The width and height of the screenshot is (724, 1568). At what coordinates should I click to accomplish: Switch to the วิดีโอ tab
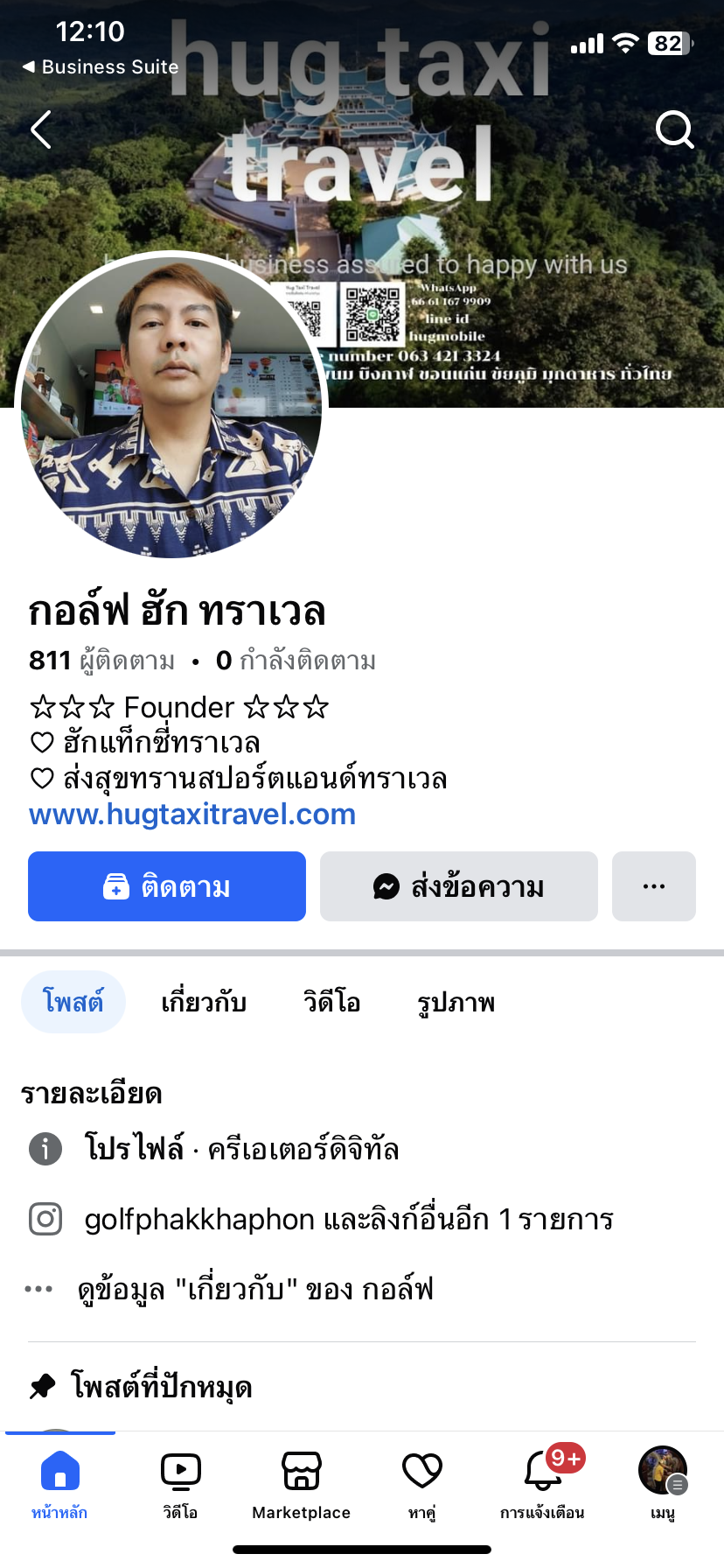click(x=332, y=1002)
